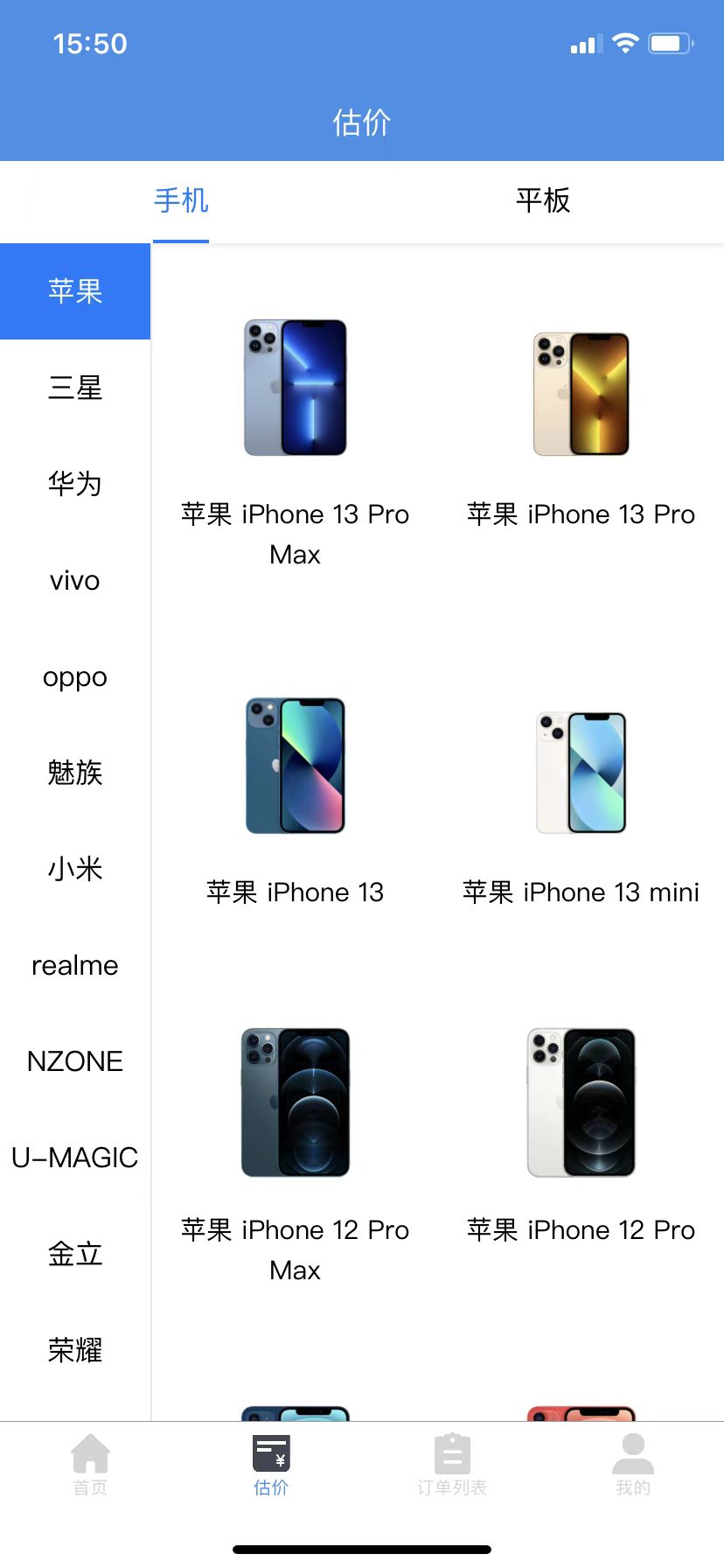
Task: Open the vivo brand category
Action: pyautogui.click(x=75, y=580)
